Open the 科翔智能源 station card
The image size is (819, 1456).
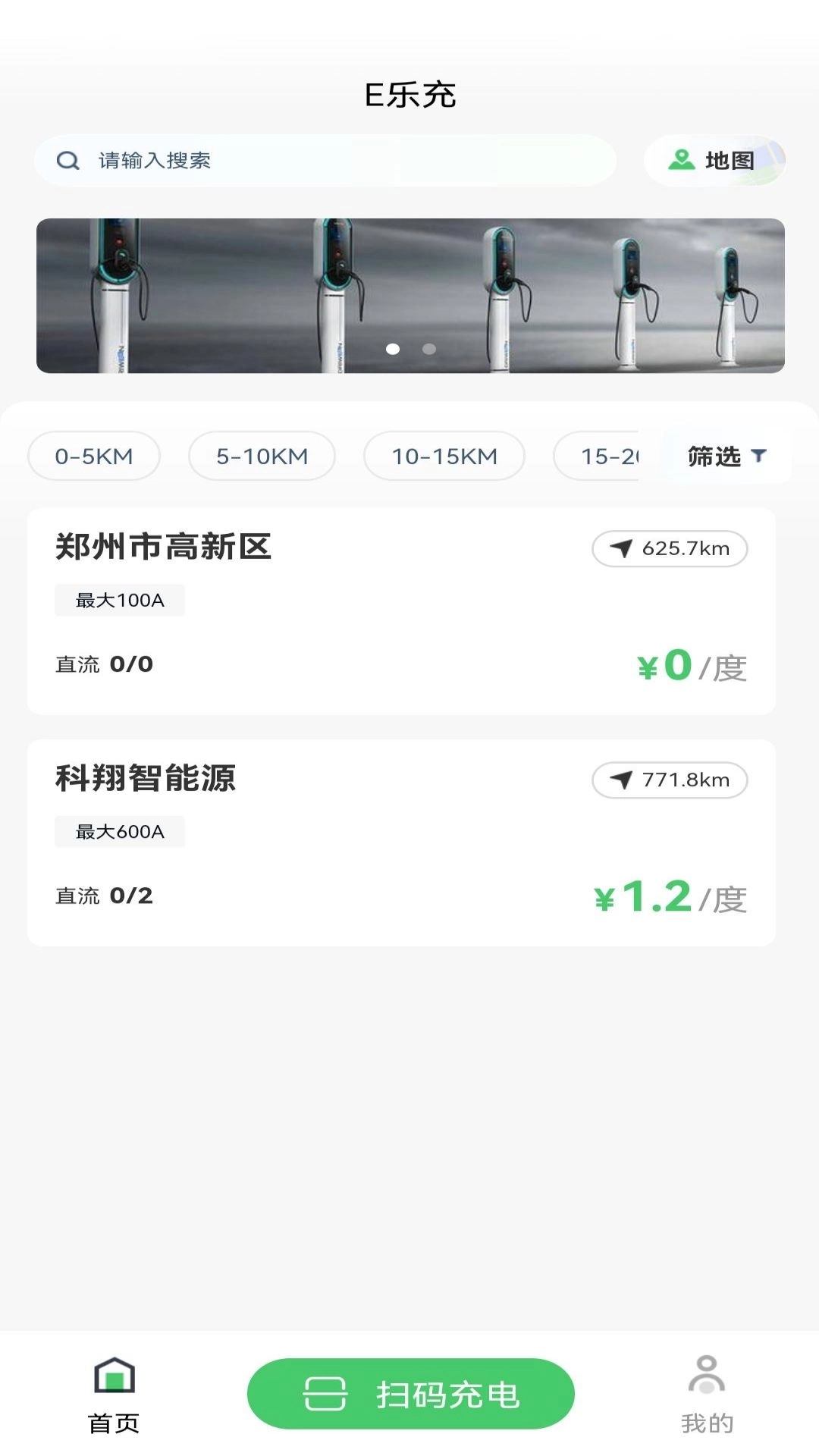pyautogui.click(x=409, y=838)
